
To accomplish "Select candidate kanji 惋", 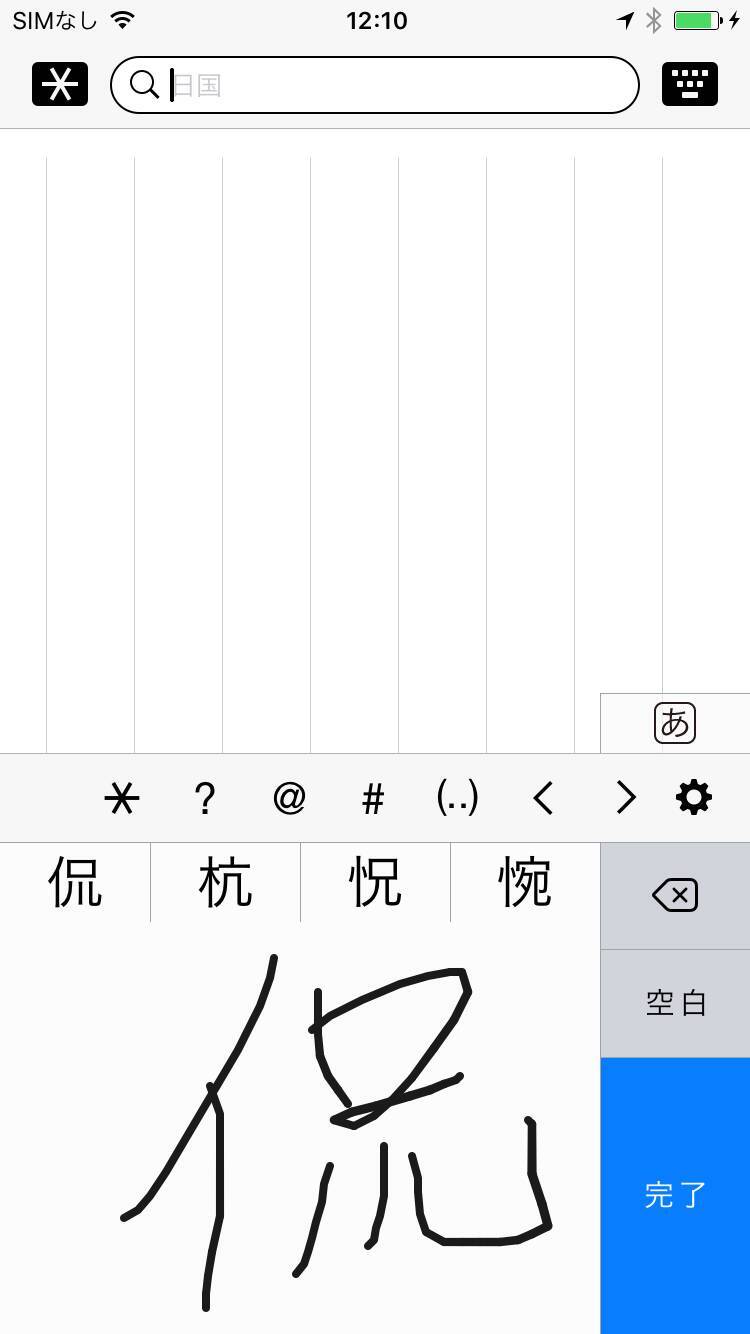I will pos(525,883).
